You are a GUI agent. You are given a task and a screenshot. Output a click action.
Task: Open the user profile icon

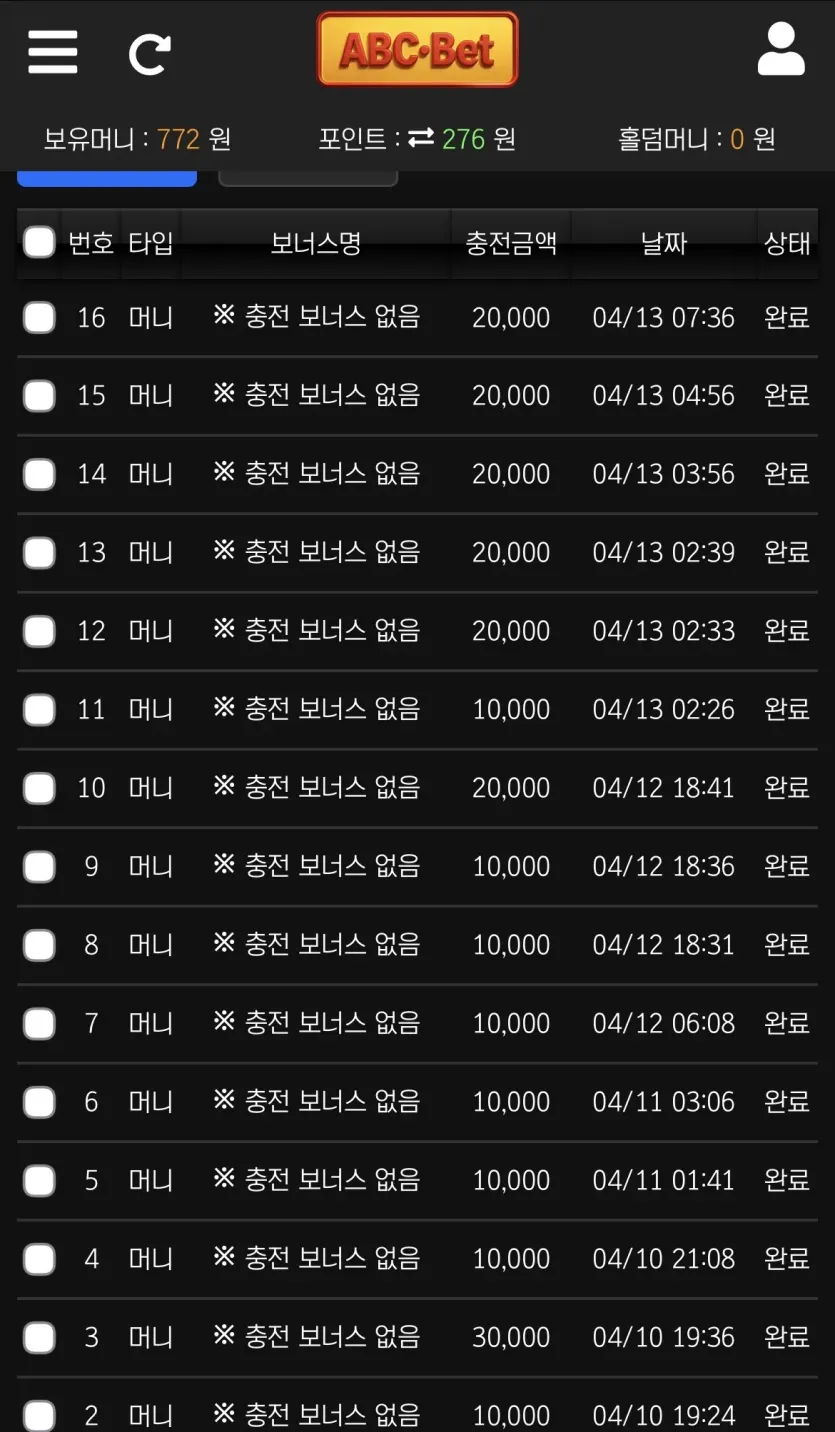(781, 50)
